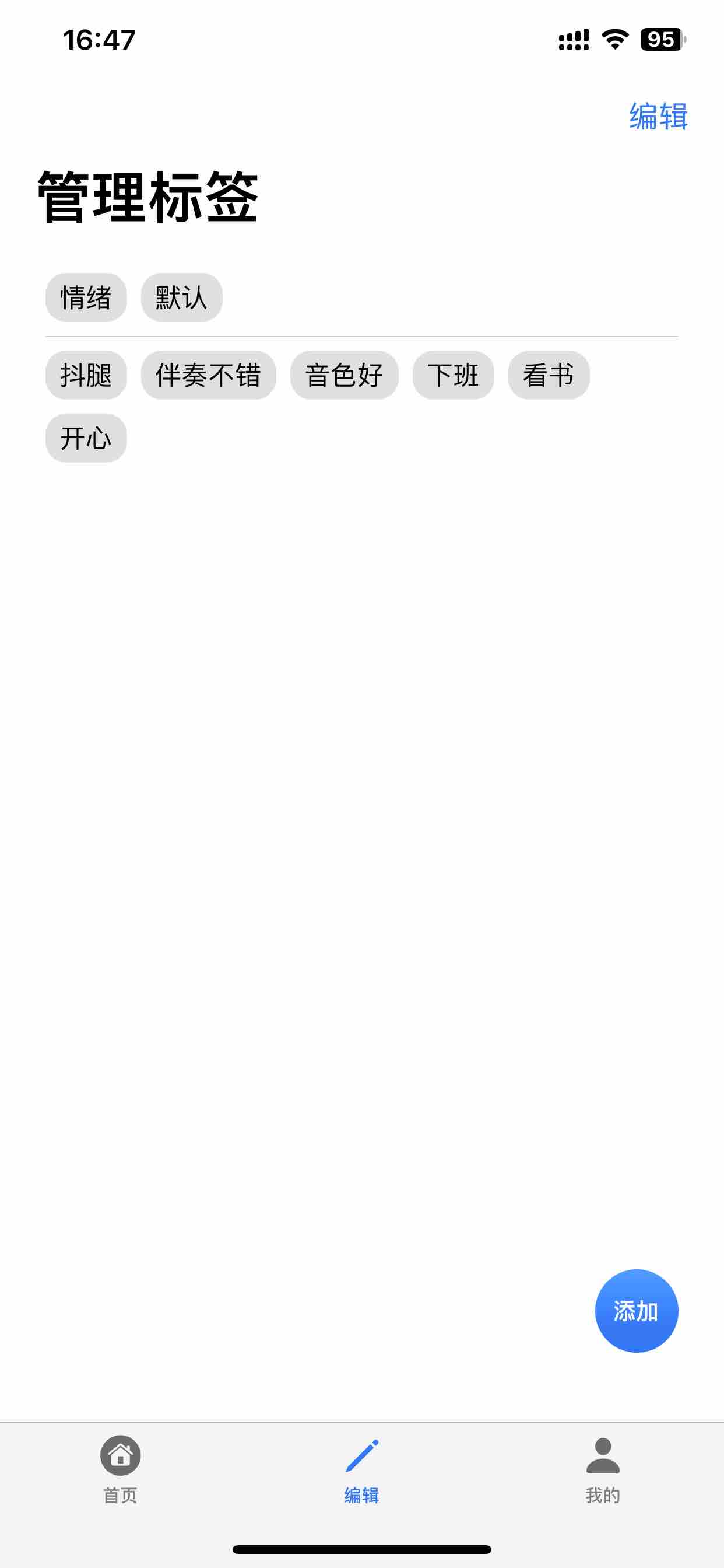Select the 情绪 tag chip
Screen dimensions: 724x1568
click(x=86, y=297)
